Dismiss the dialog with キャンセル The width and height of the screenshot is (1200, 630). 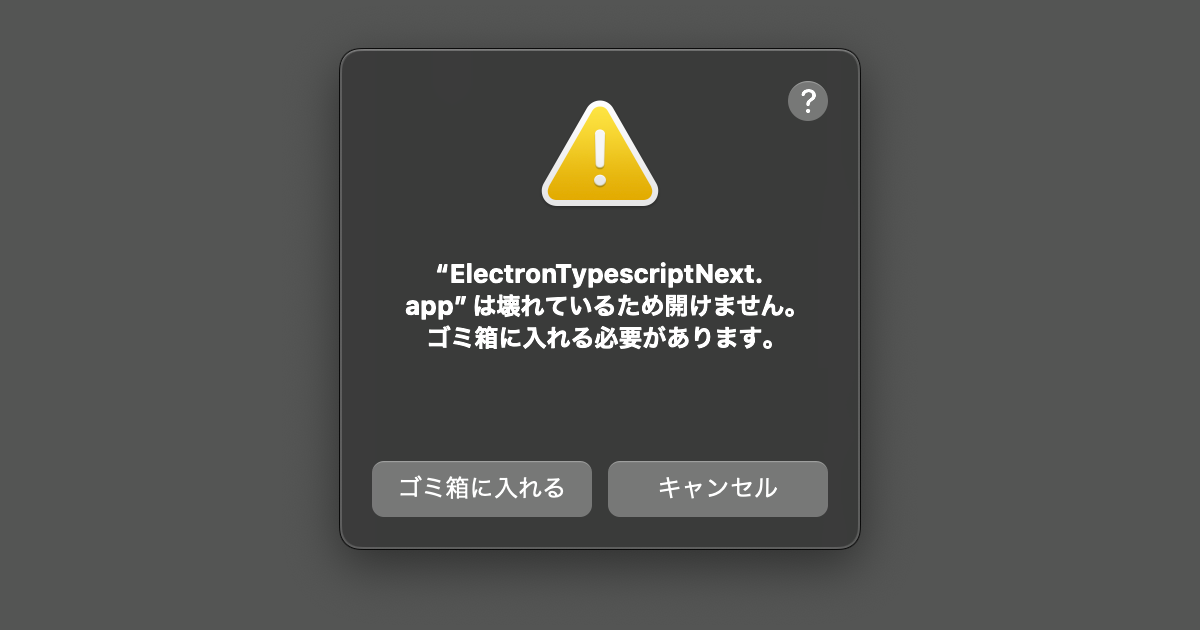718,489
